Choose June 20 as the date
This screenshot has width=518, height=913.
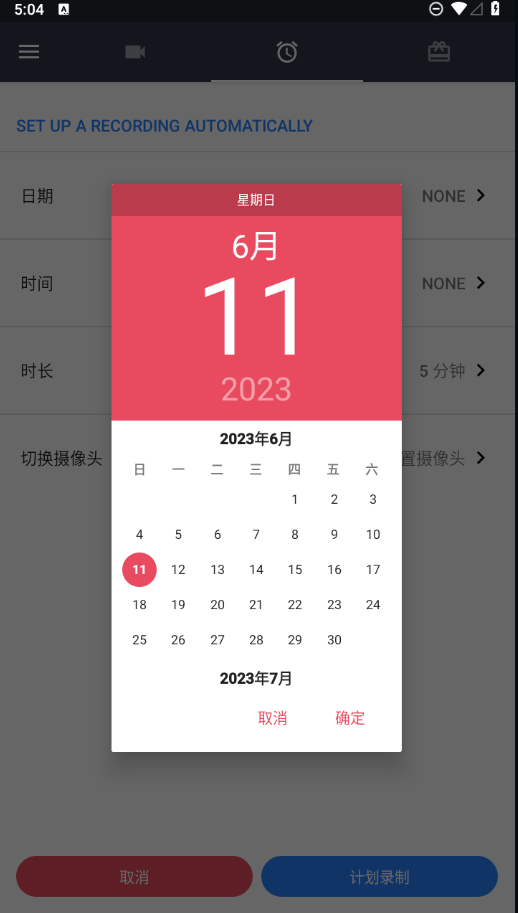(217, 604)
